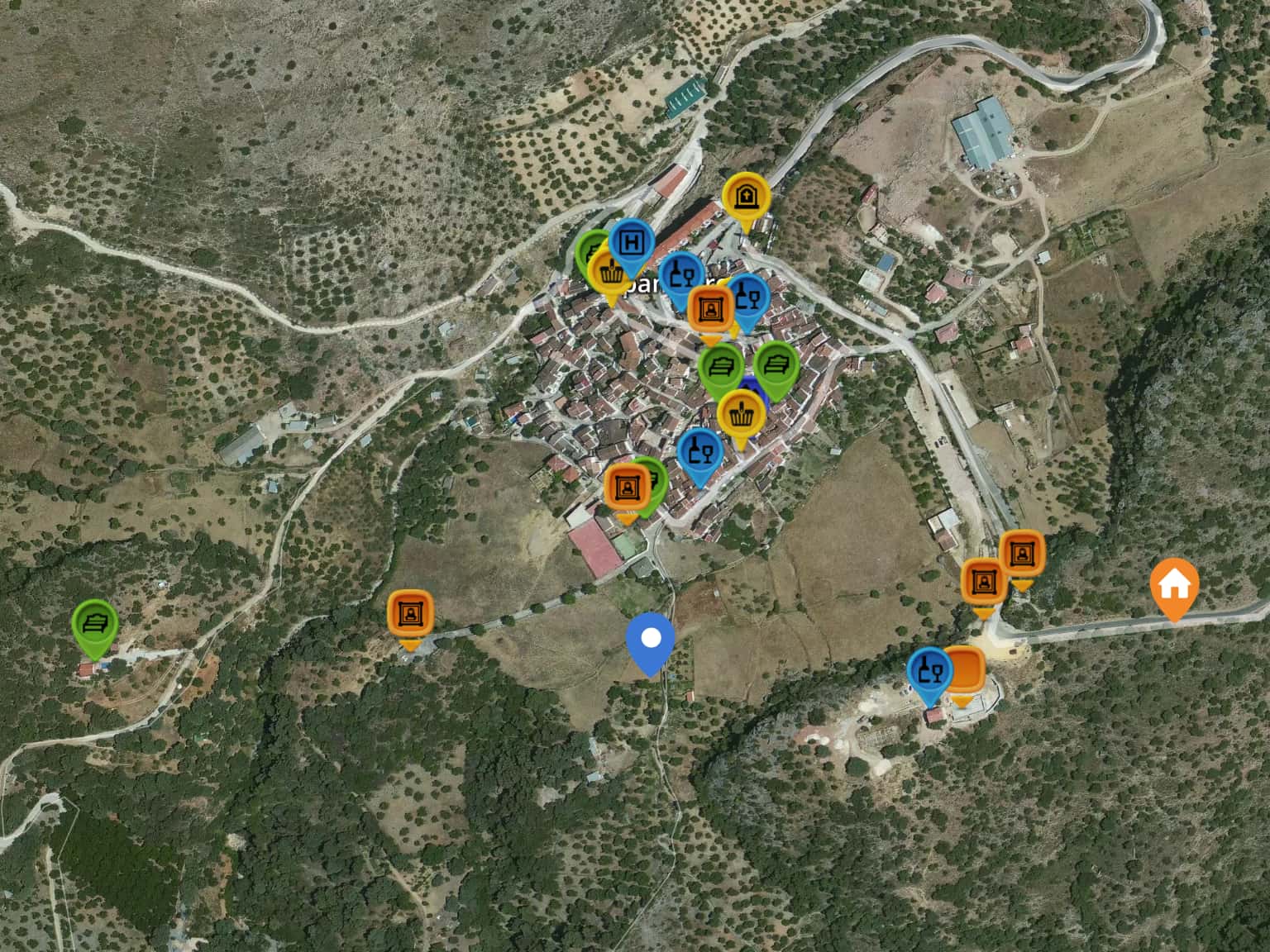Tap the orange frame marker covering the village name

[x=710, y=310]
